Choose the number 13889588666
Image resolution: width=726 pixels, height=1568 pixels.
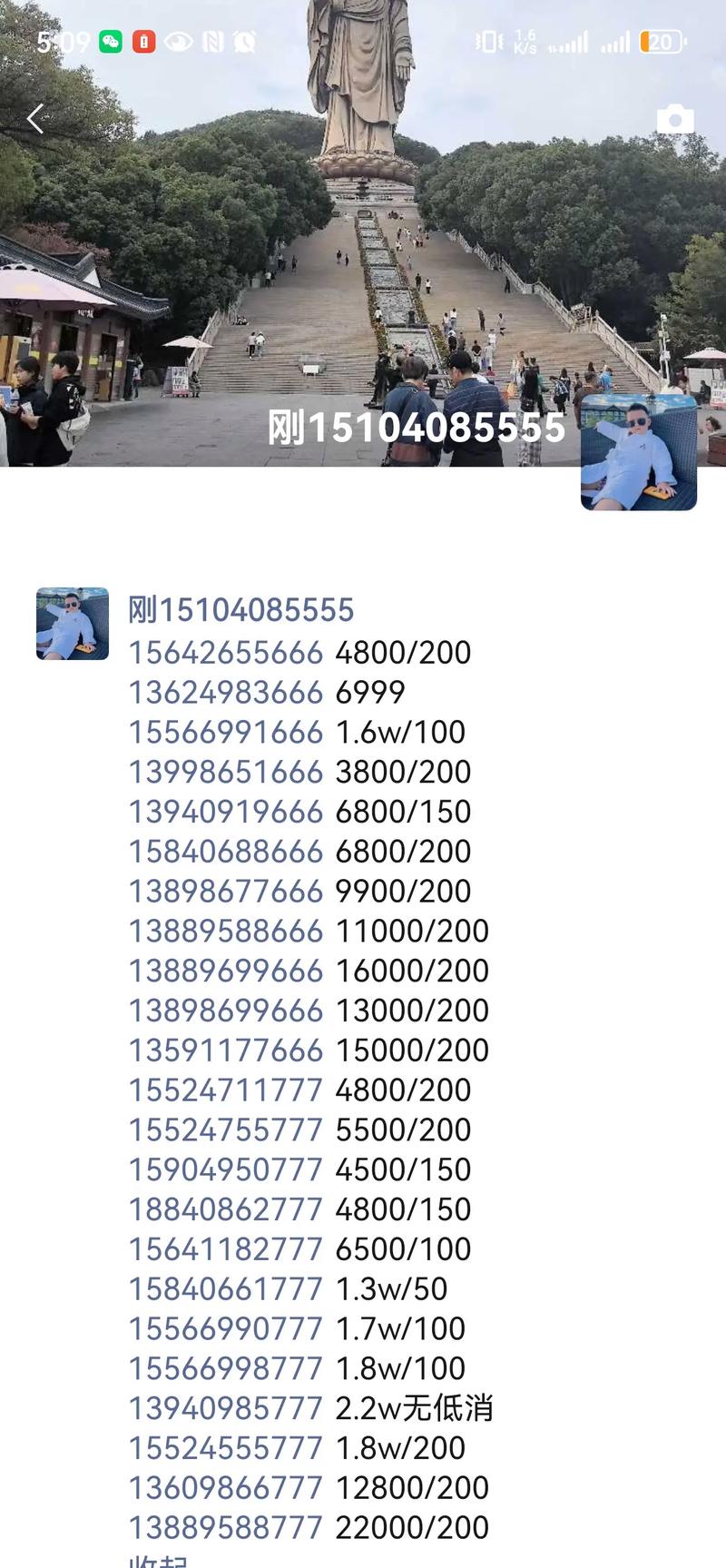[225, 931]
